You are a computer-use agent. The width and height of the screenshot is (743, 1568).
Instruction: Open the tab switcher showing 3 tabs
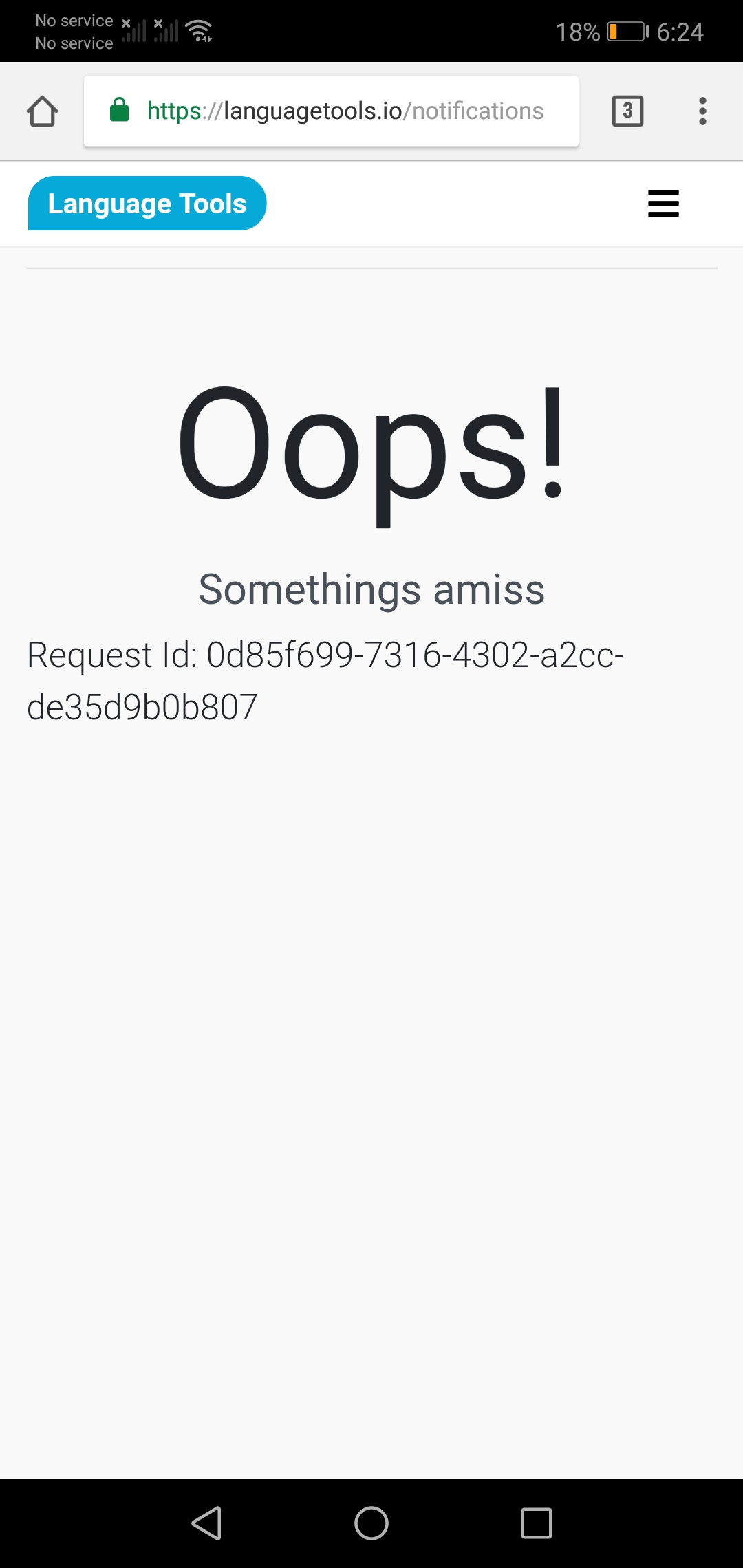pos(627,111)
